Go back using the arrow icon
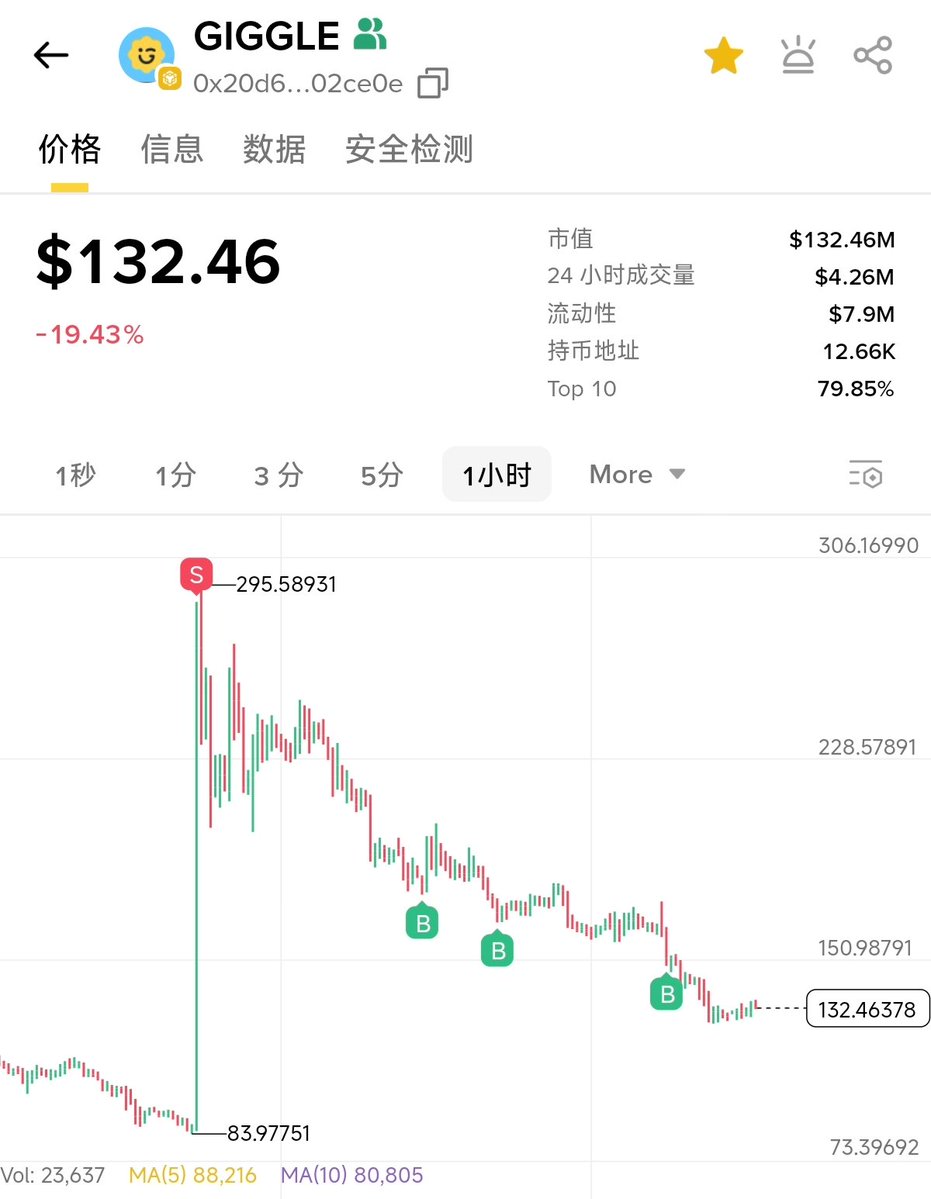This screenshot has height=1199, width=931. (51, 56)
